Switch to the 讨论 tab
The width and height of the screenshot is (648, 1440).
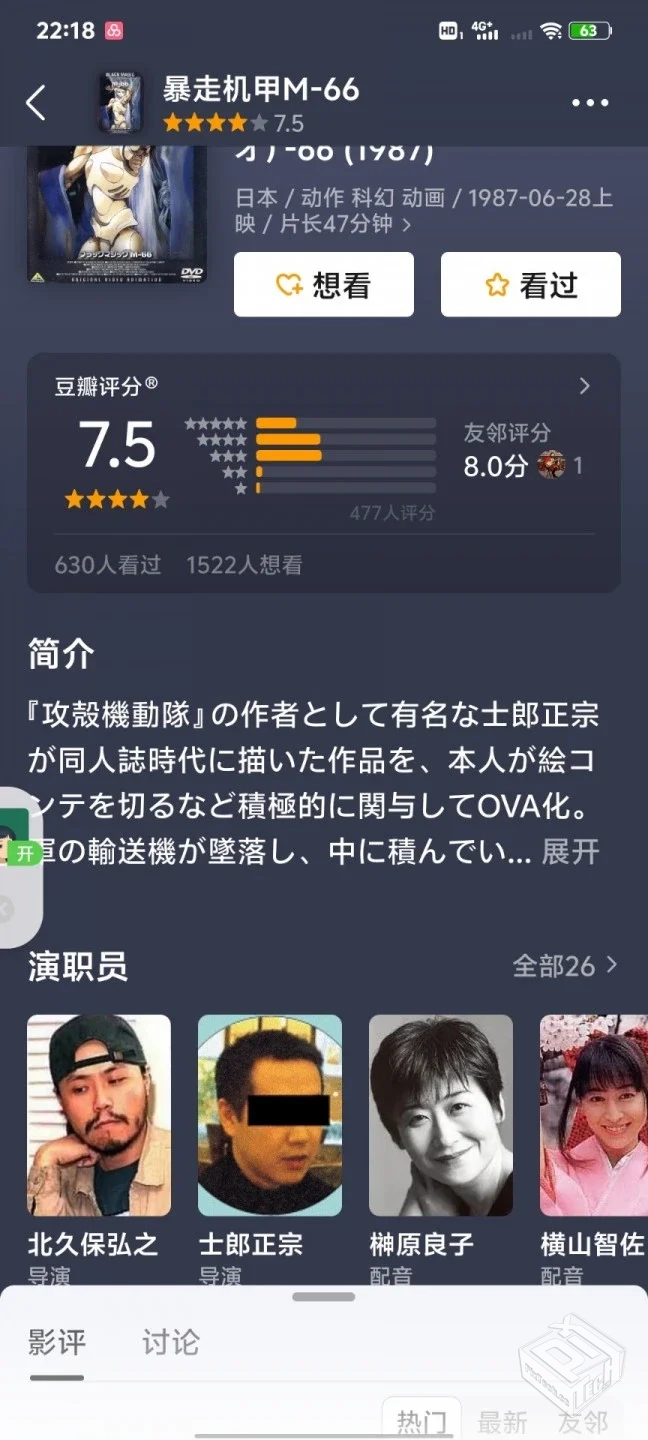(170, 1342)
